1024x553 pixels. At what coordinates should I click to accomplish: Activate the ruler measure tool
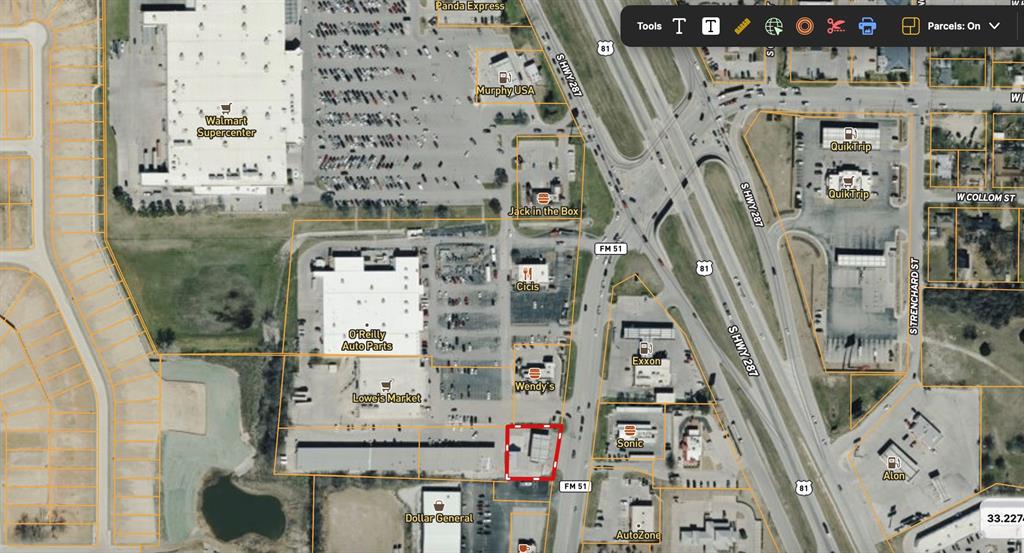(x=742, y=26)
